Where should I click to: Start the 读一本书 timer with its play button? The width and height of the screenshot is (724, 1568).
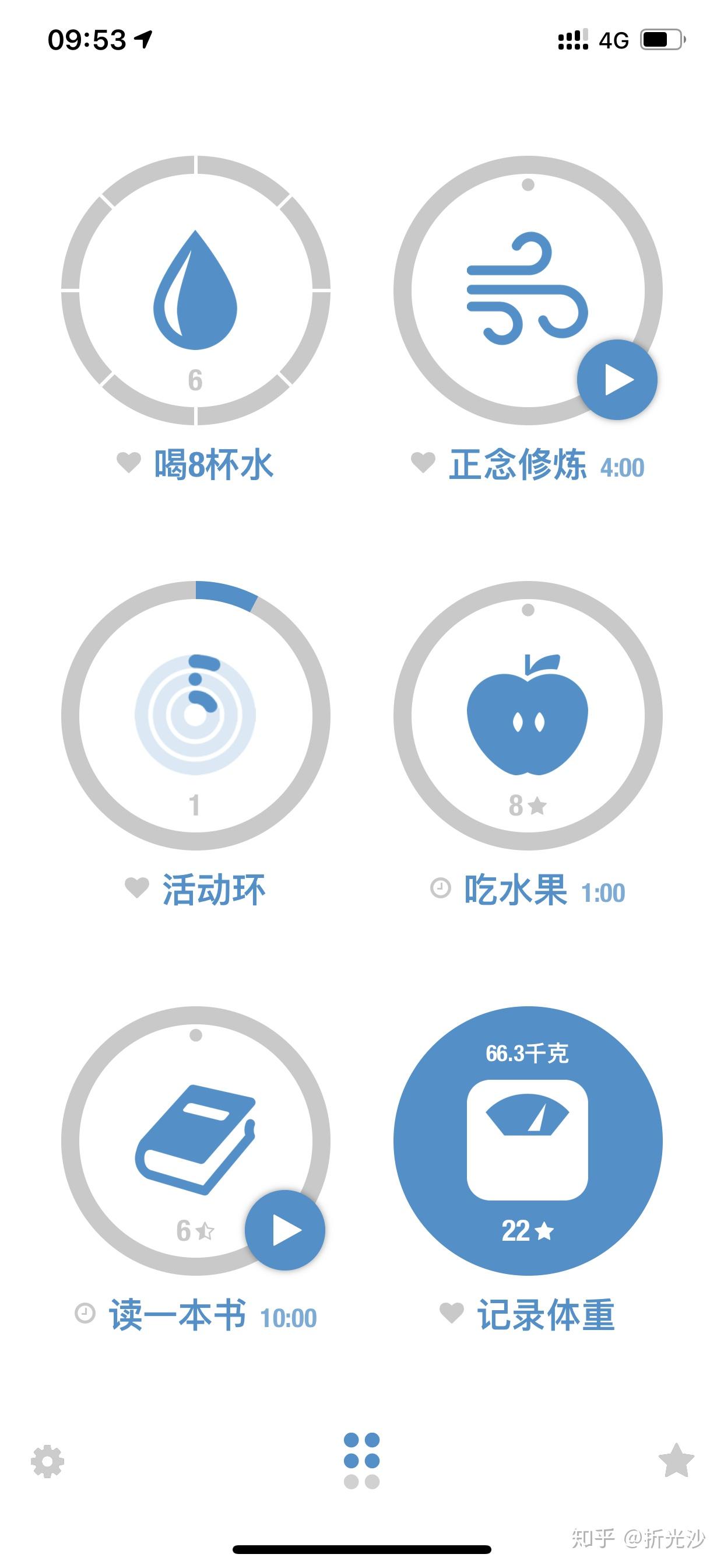tap(284, 1230)
